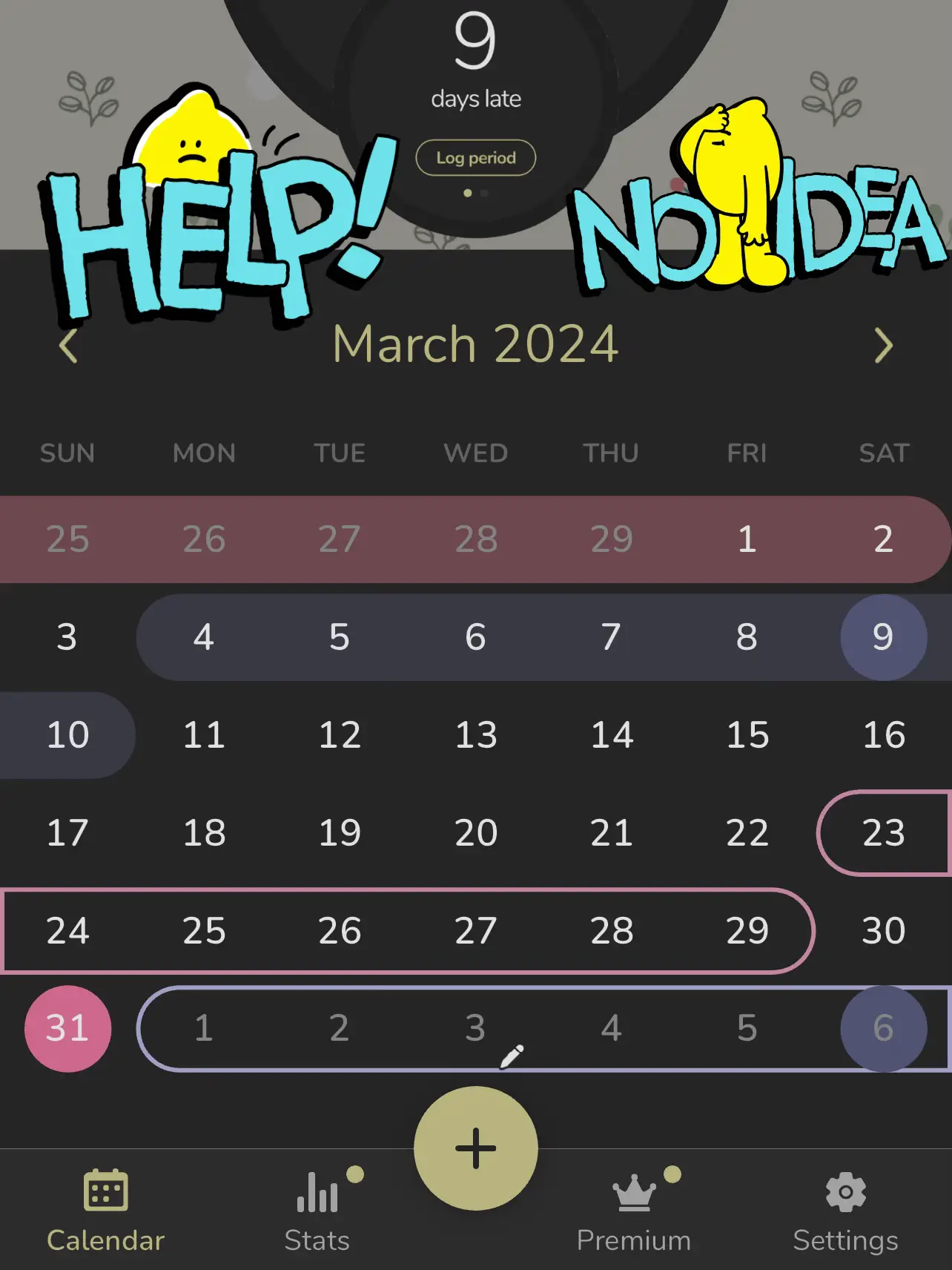
Task: Go to the previous month
Action: tap(69, 346)
